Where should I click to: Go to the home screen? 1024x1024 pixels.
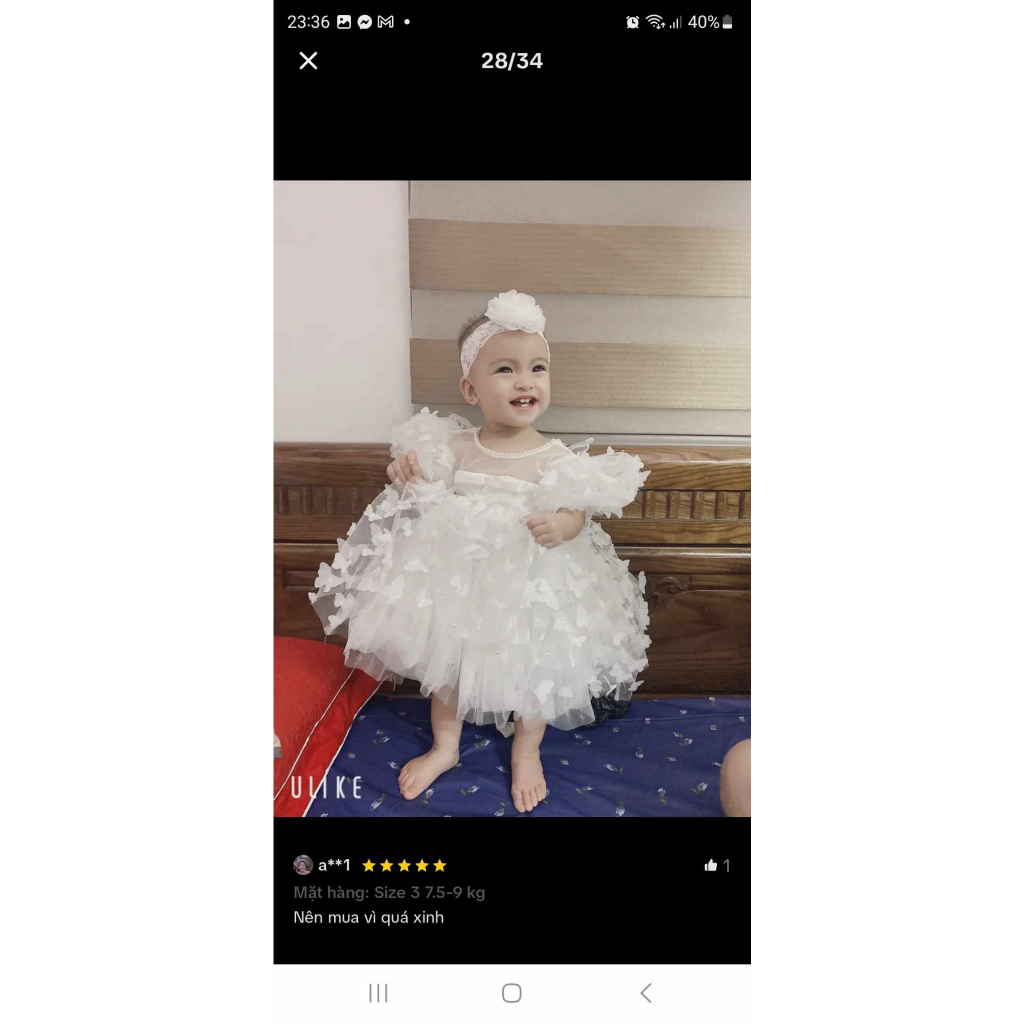tap(512, 993)
